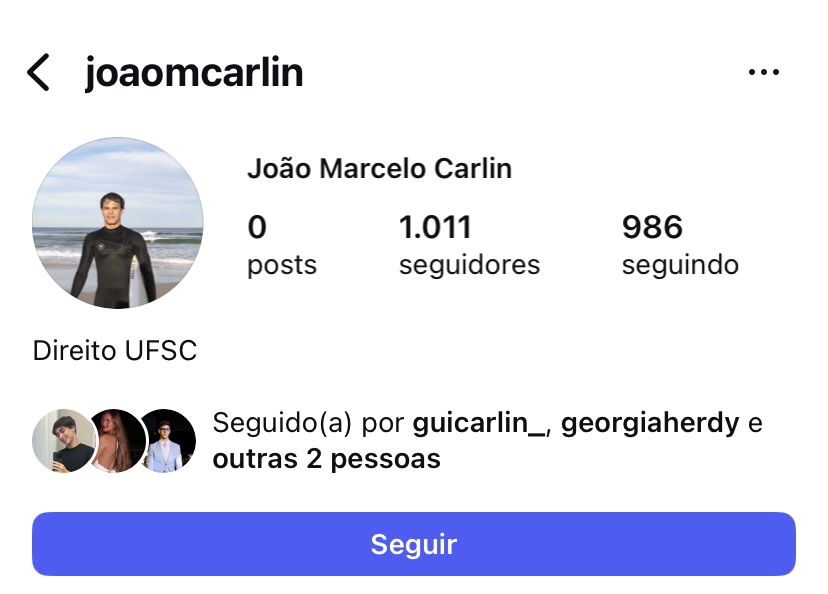The width and height of the screenshot is (828, 594).
Task: View joaomcarlin's profile picture
Action: [118, 223]
